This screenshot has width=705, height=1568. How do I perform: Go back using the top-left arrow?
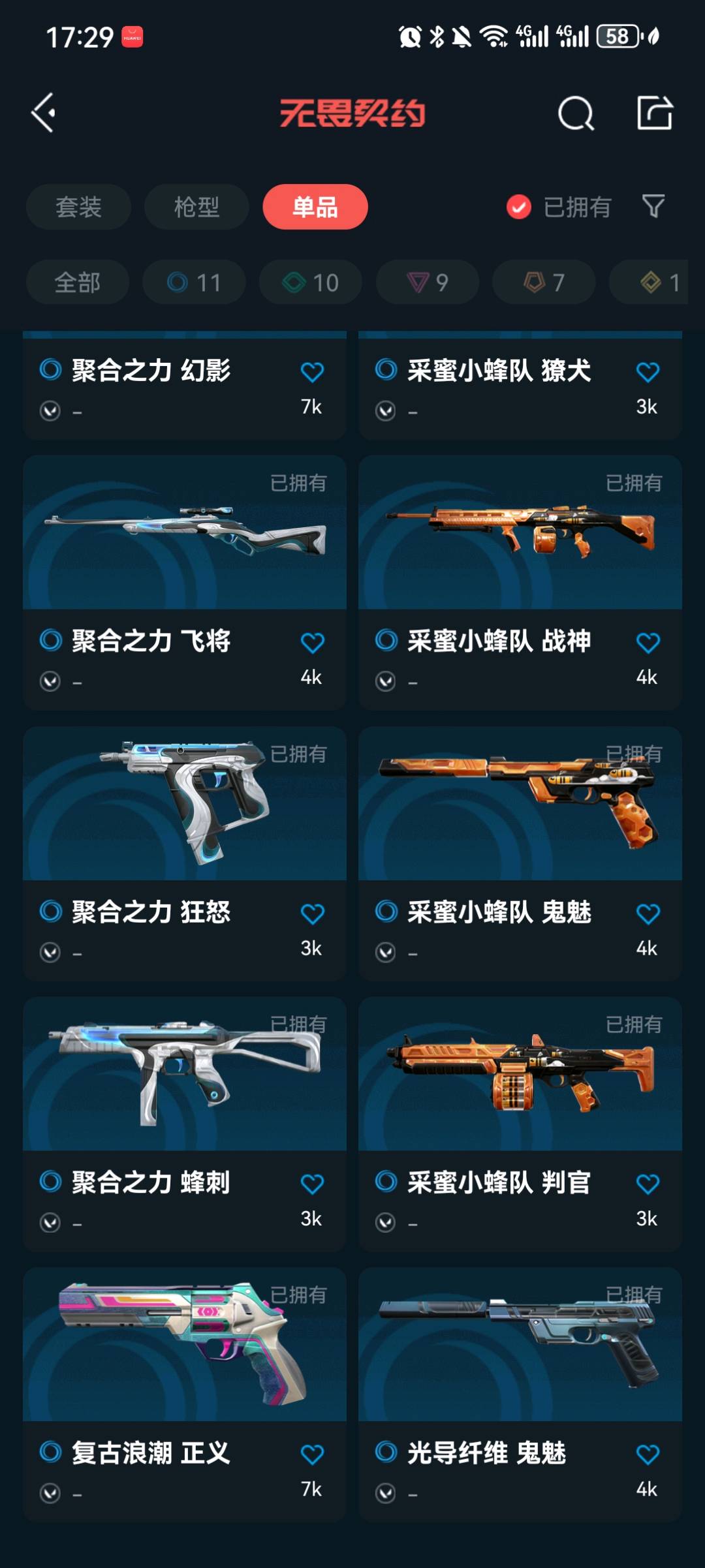[44, 113]
